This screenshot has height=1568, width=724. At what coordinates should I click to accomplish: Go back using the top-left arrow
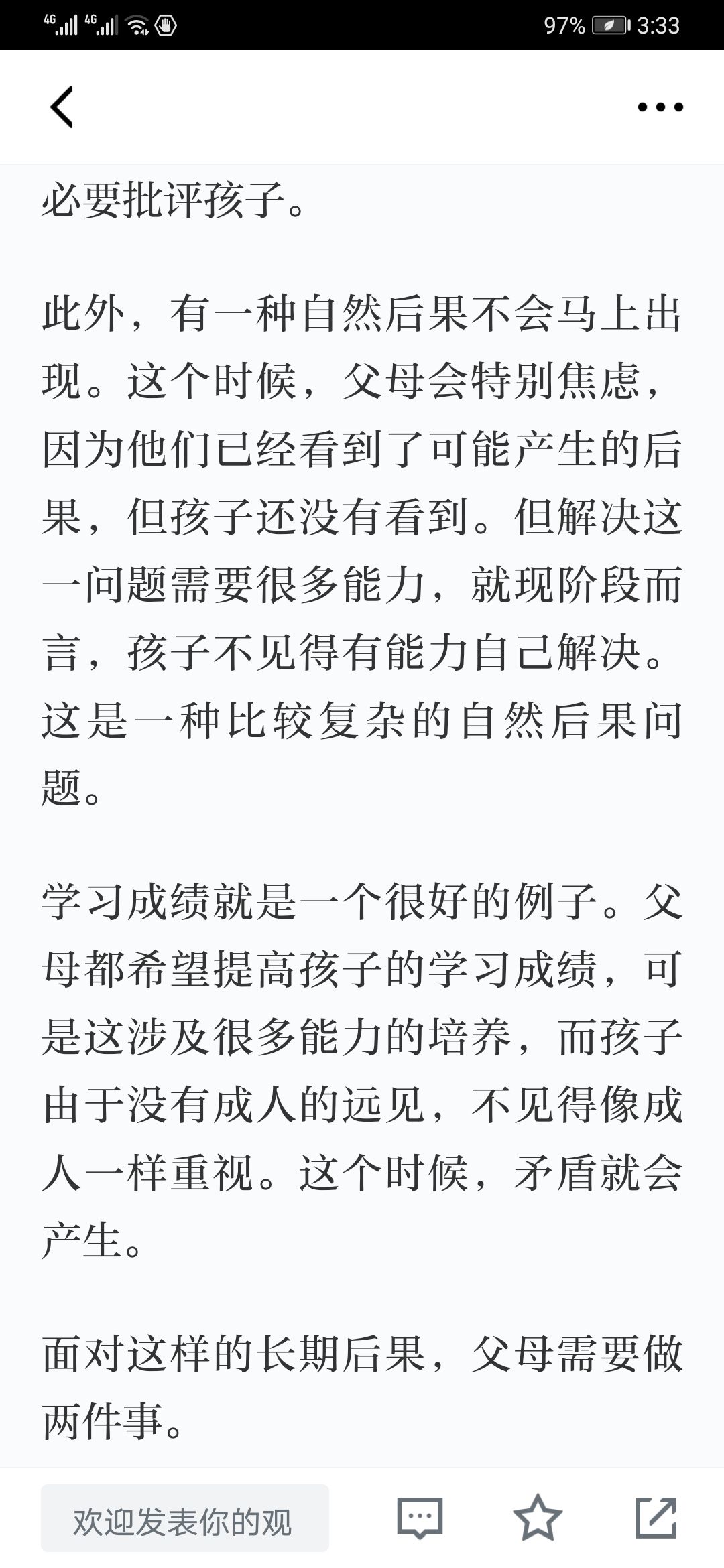point(62,107)
